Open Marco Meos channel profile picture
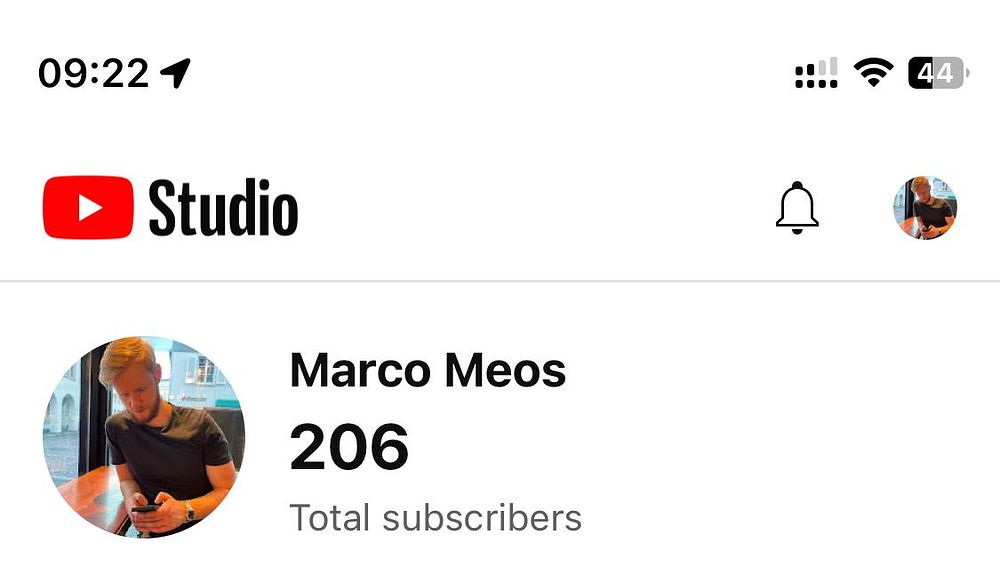This screenshot has height=581, width=1000. (144, 437)
